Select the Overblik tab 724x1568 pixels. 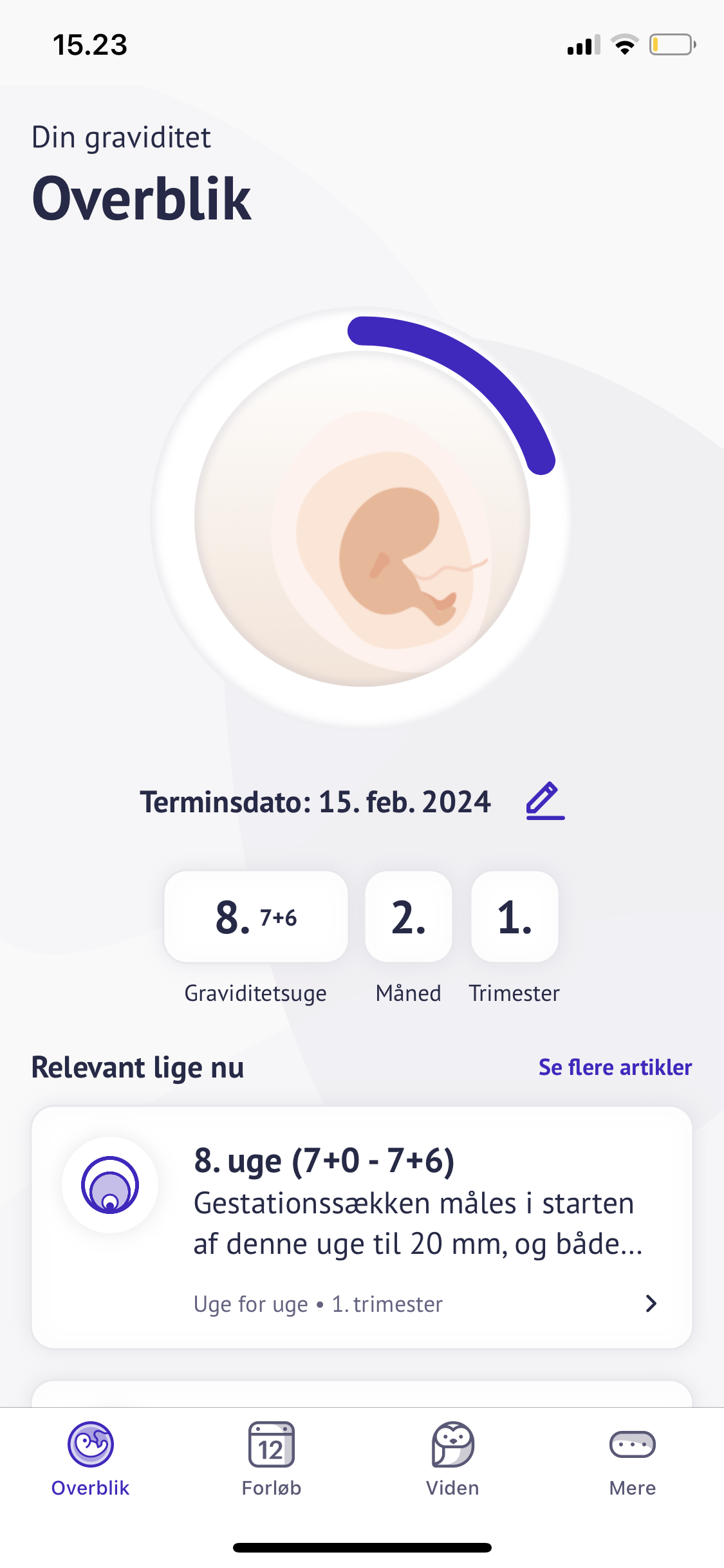91,1459
